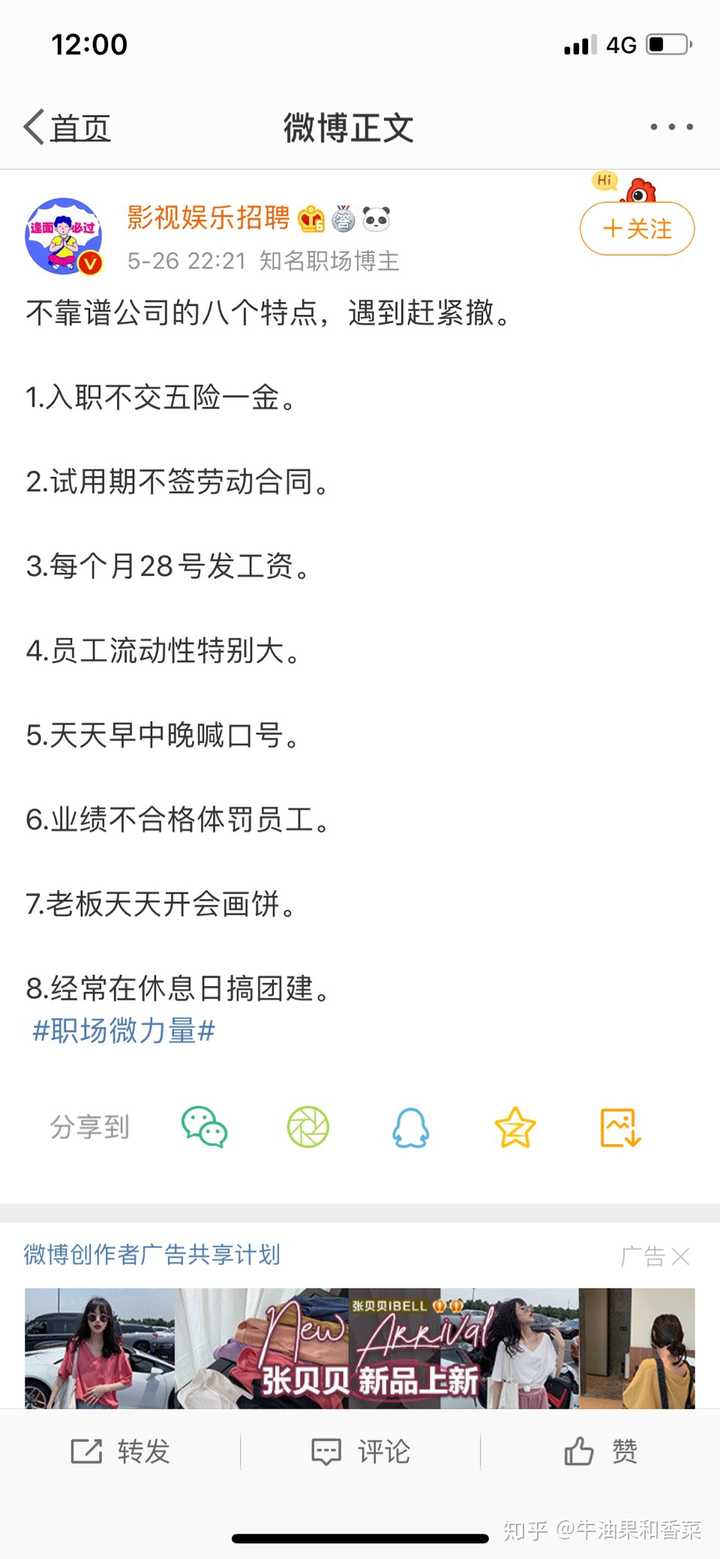The image size is (720, 1559).
Task: Open the 微博创作者广告共享计划 link
Action: [148, 1257]
